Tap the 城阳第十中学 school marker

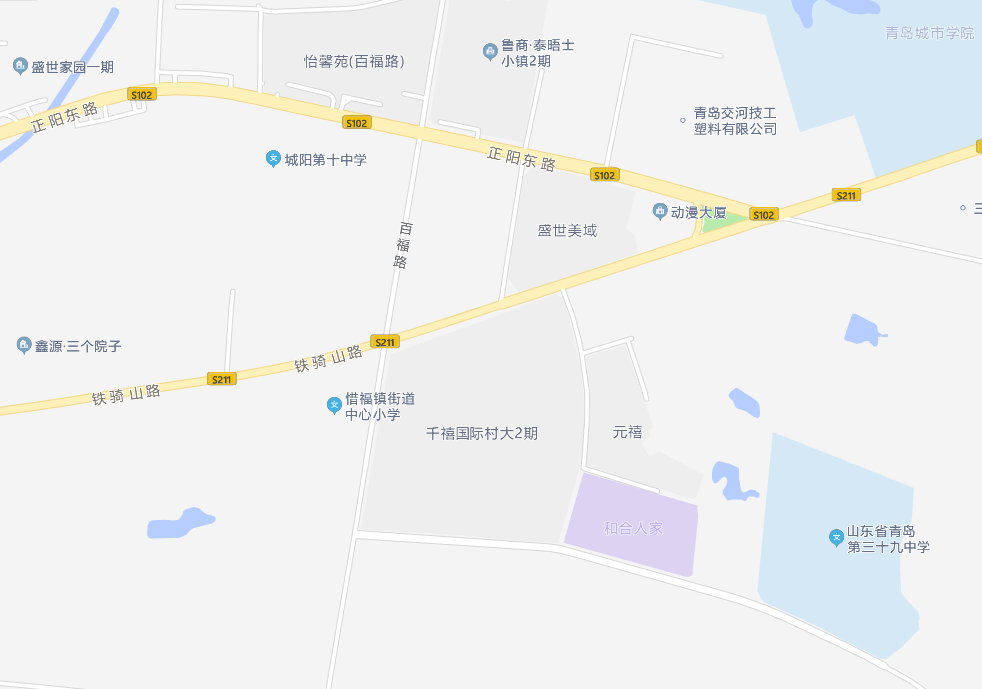coord(273,158)
